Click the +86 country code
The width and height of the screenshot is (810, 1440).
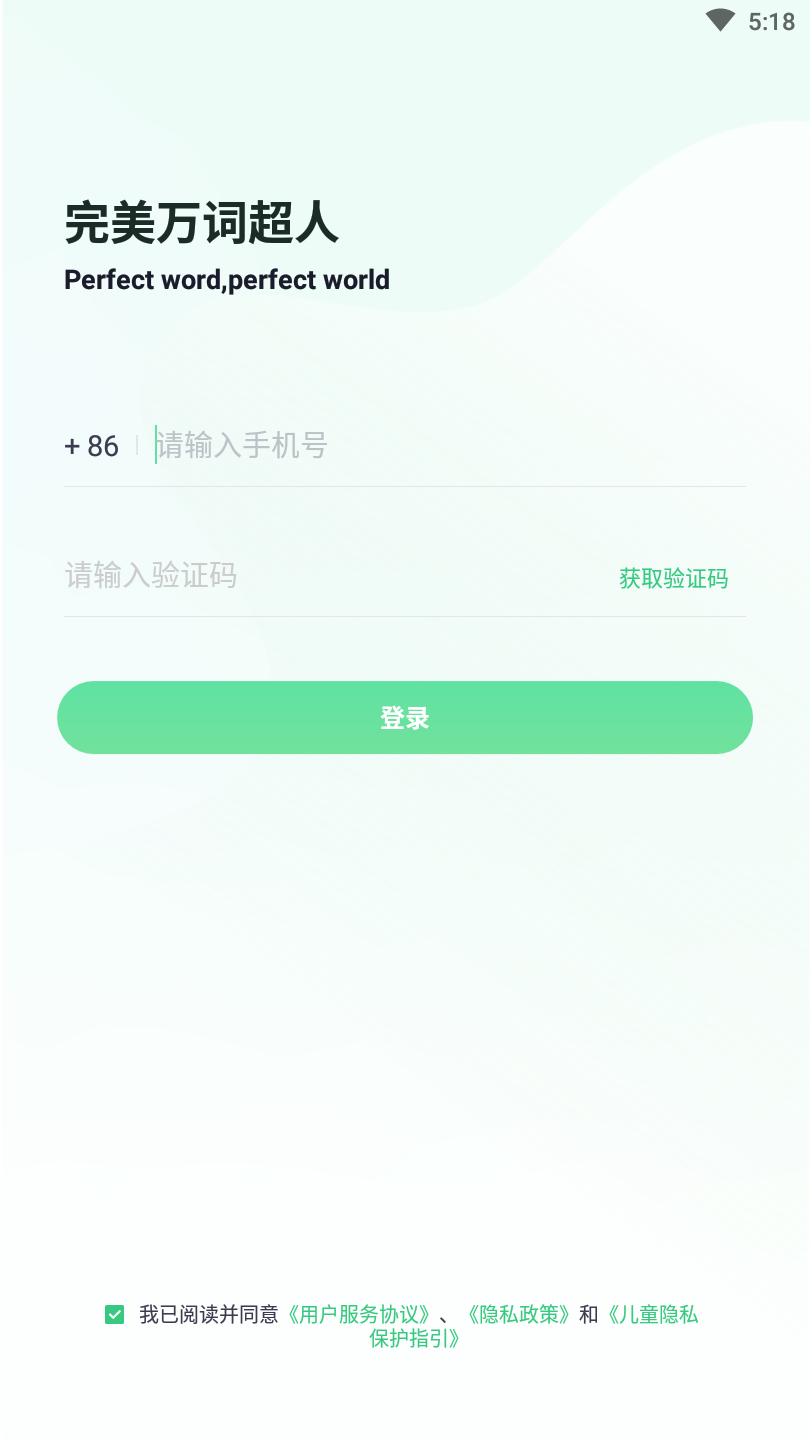click(x=90, y=445)
